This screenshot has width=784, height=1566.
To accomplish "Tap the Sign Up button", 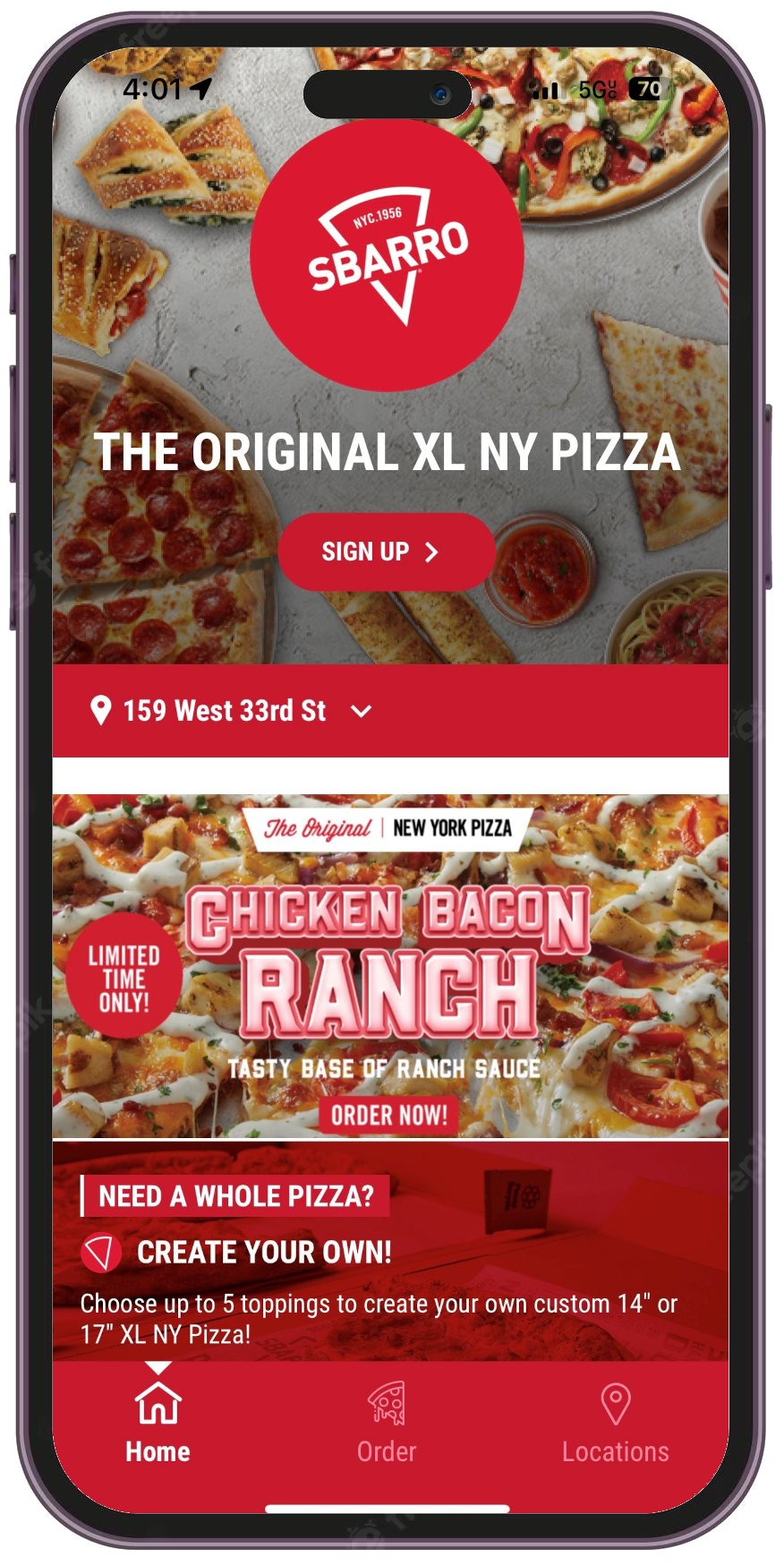I will (386, 552).
